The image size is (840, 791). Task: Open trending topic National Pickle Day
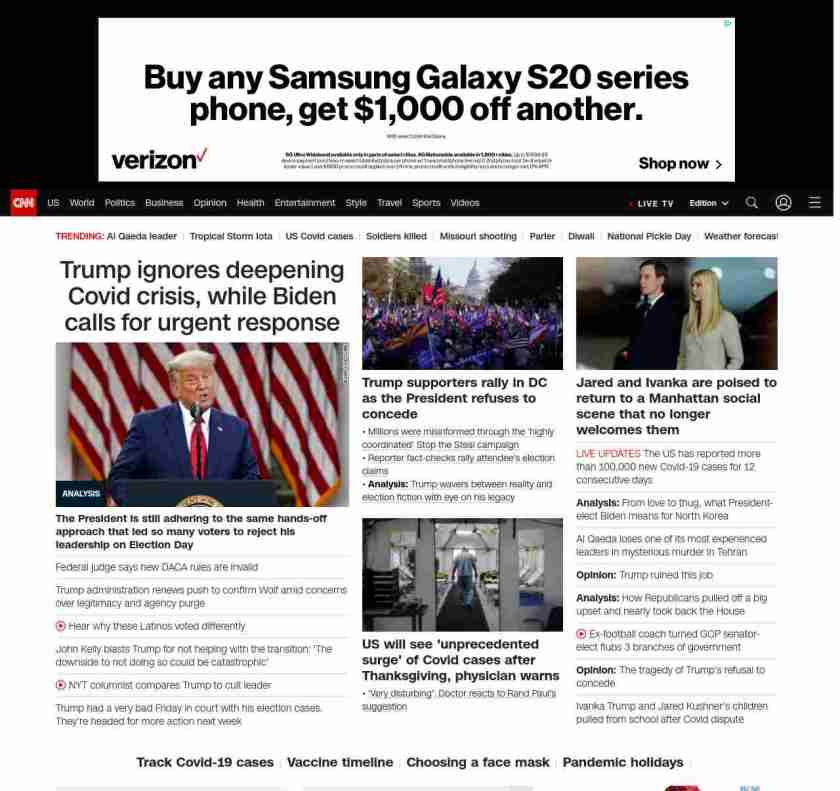(649, 237)
